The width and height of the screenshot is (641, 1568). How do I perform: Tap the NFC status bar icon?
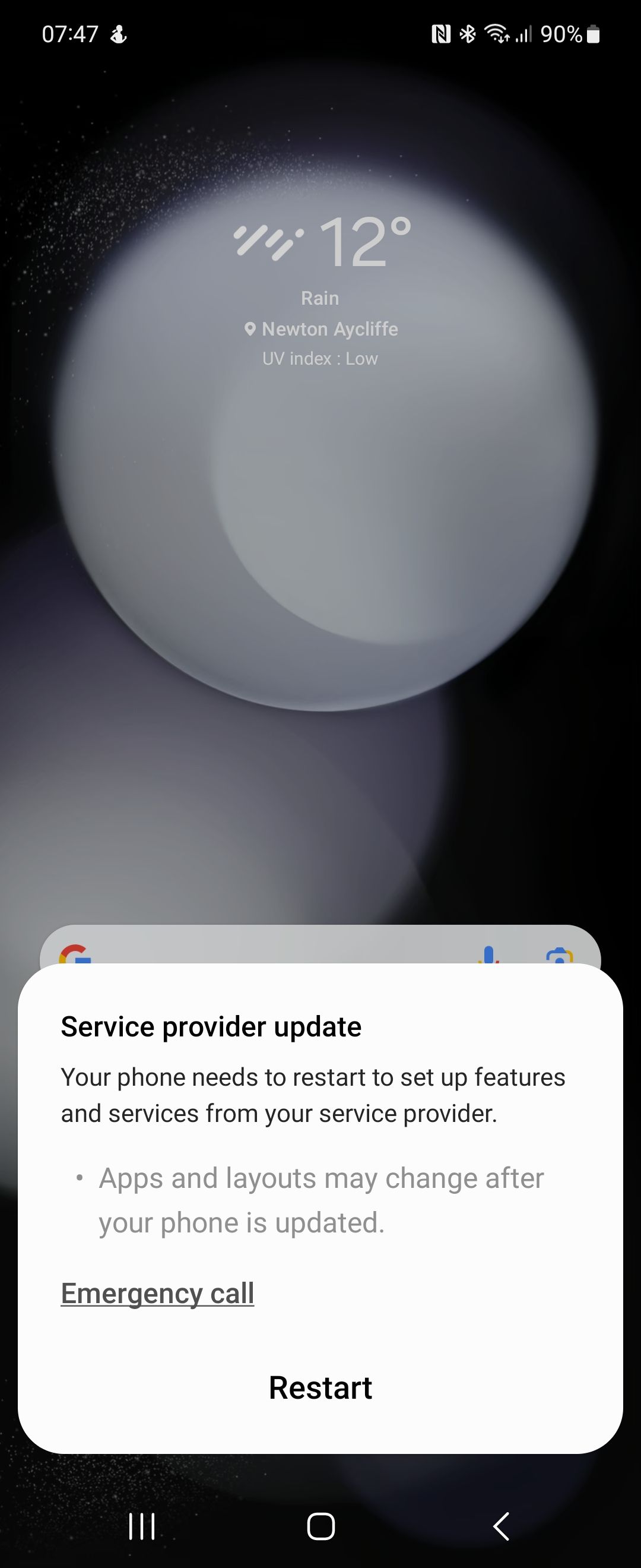tap(440, 34)
